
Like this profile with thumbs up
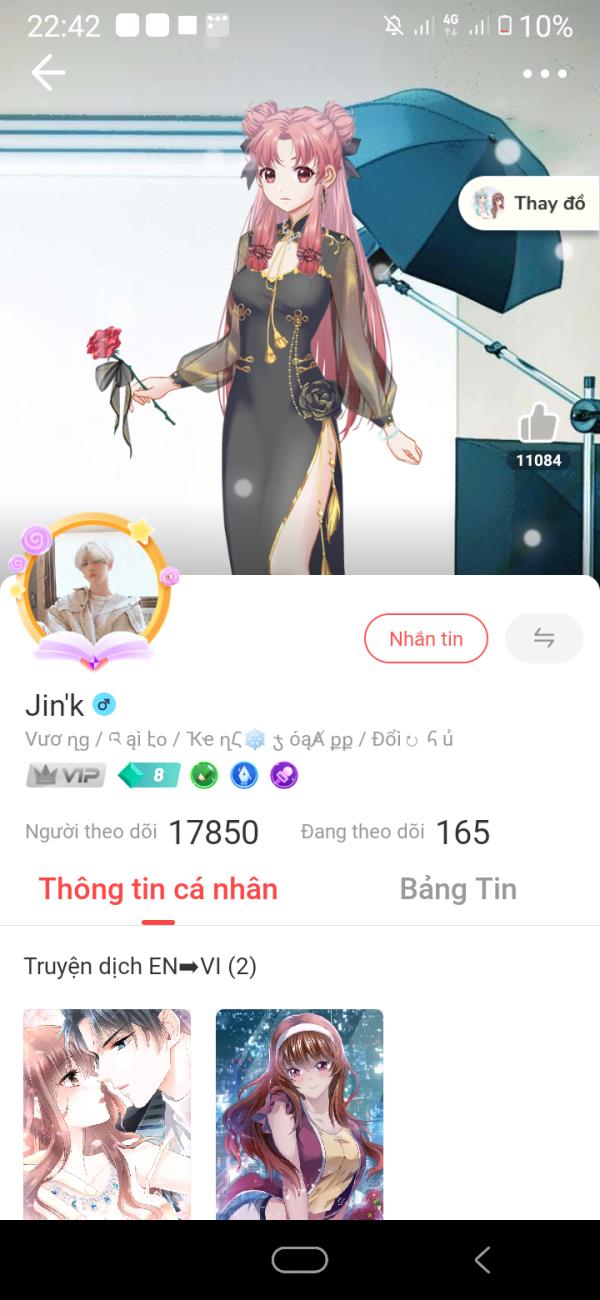click(x=538, y=424)
